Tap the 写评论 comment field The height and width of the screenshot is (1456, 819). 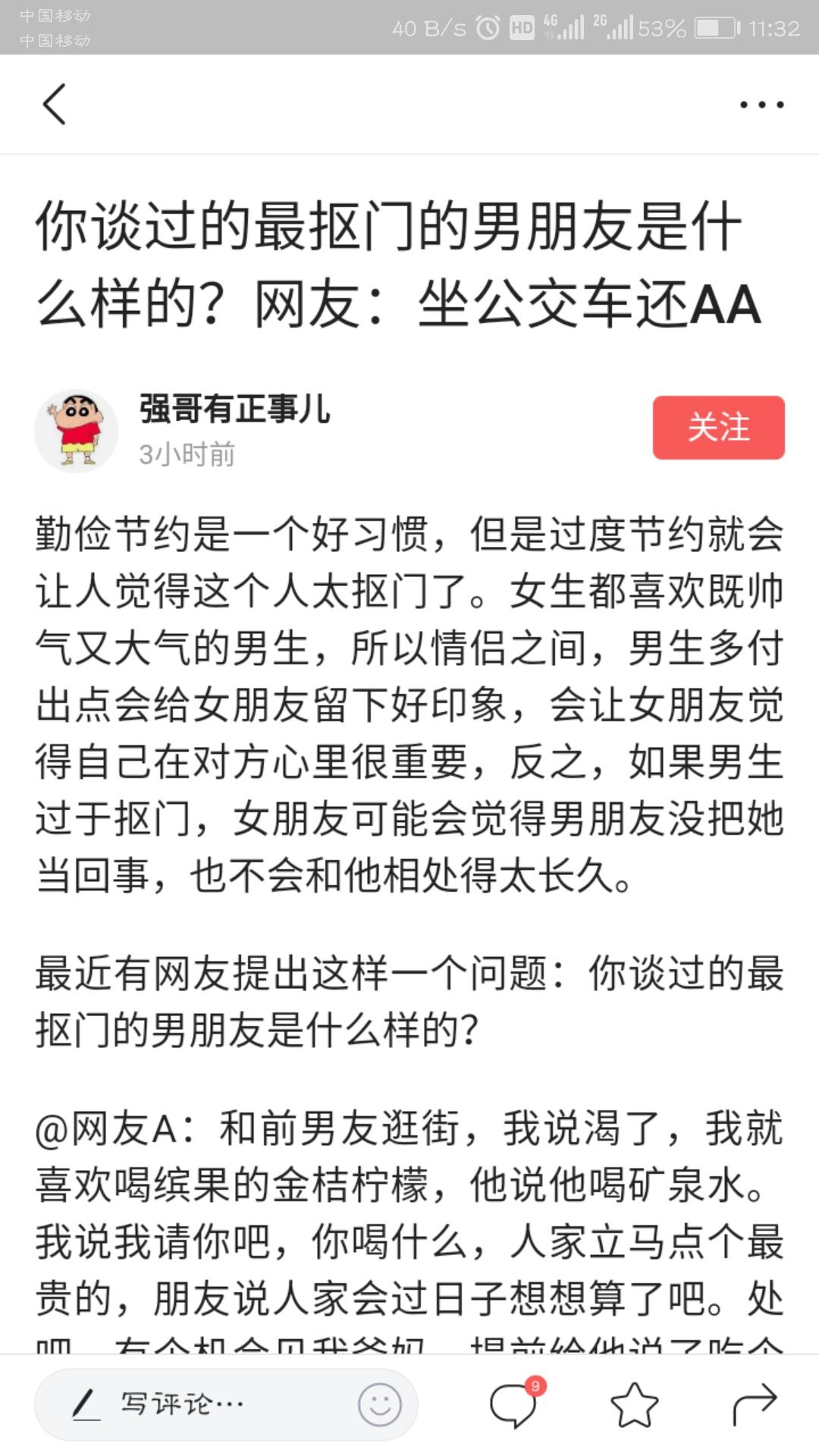click(x=226, y=1404)
